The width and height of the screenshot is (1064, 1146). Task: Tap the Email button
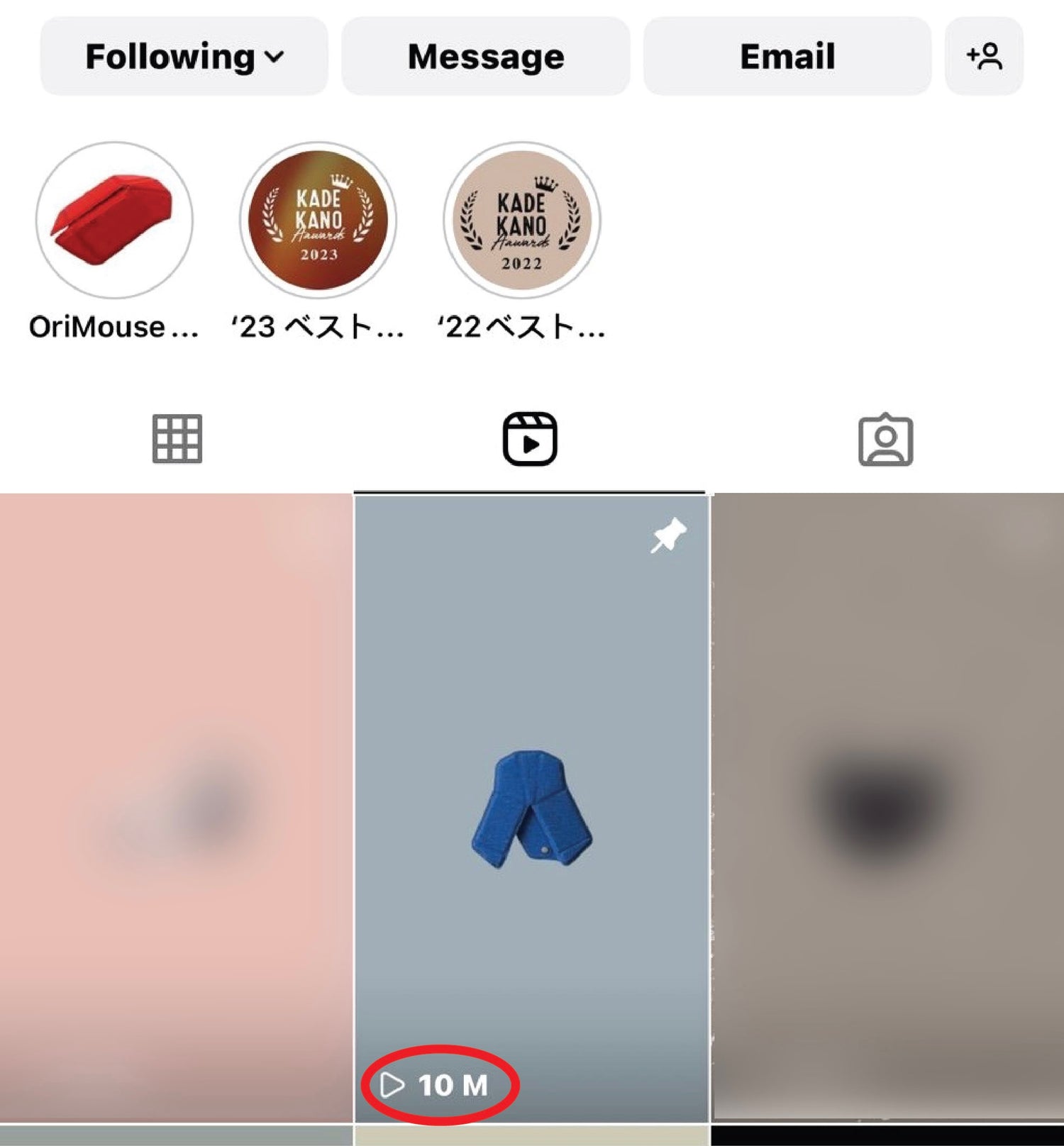[x=787, y=57]
